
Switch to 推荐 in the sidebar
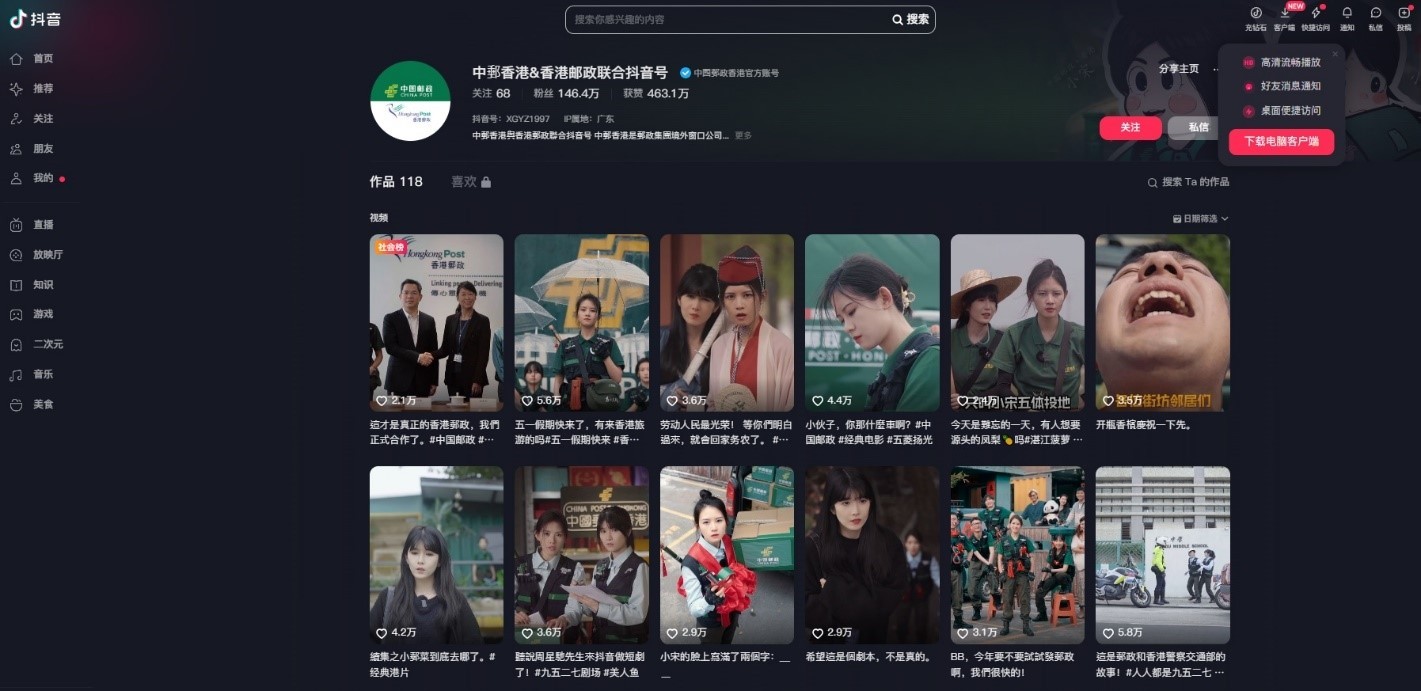[42, 89]
